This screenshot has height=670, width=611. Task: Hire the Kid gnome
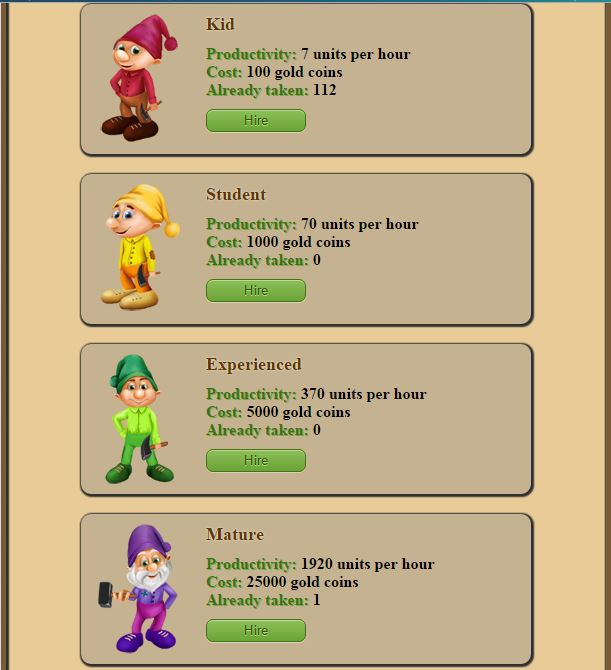coord(255,120)
